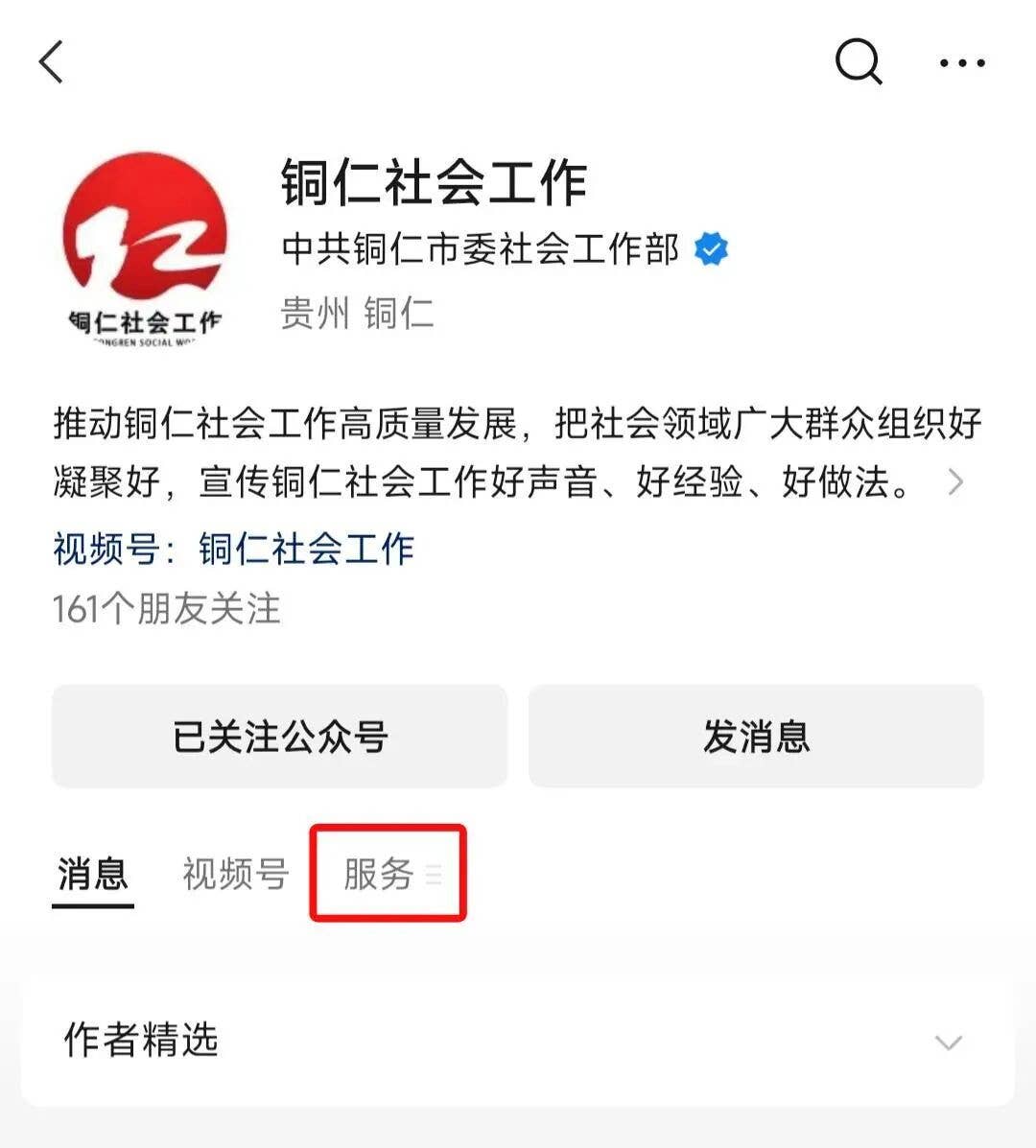
Task: Switch to the 视频号 tab
Action: (x=235, y=874)
